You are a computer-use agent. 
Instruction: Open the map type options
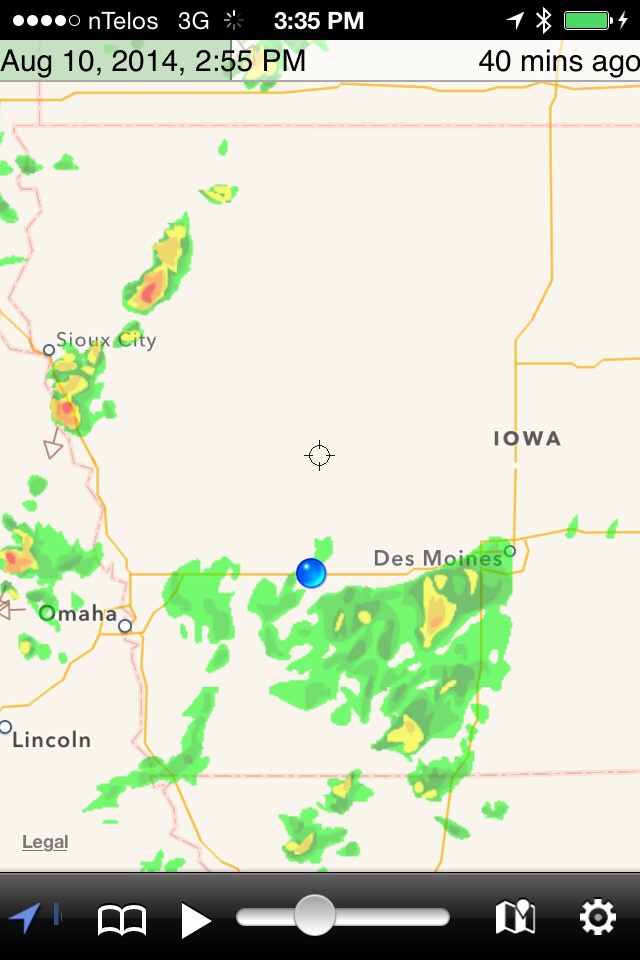(516, 917)
